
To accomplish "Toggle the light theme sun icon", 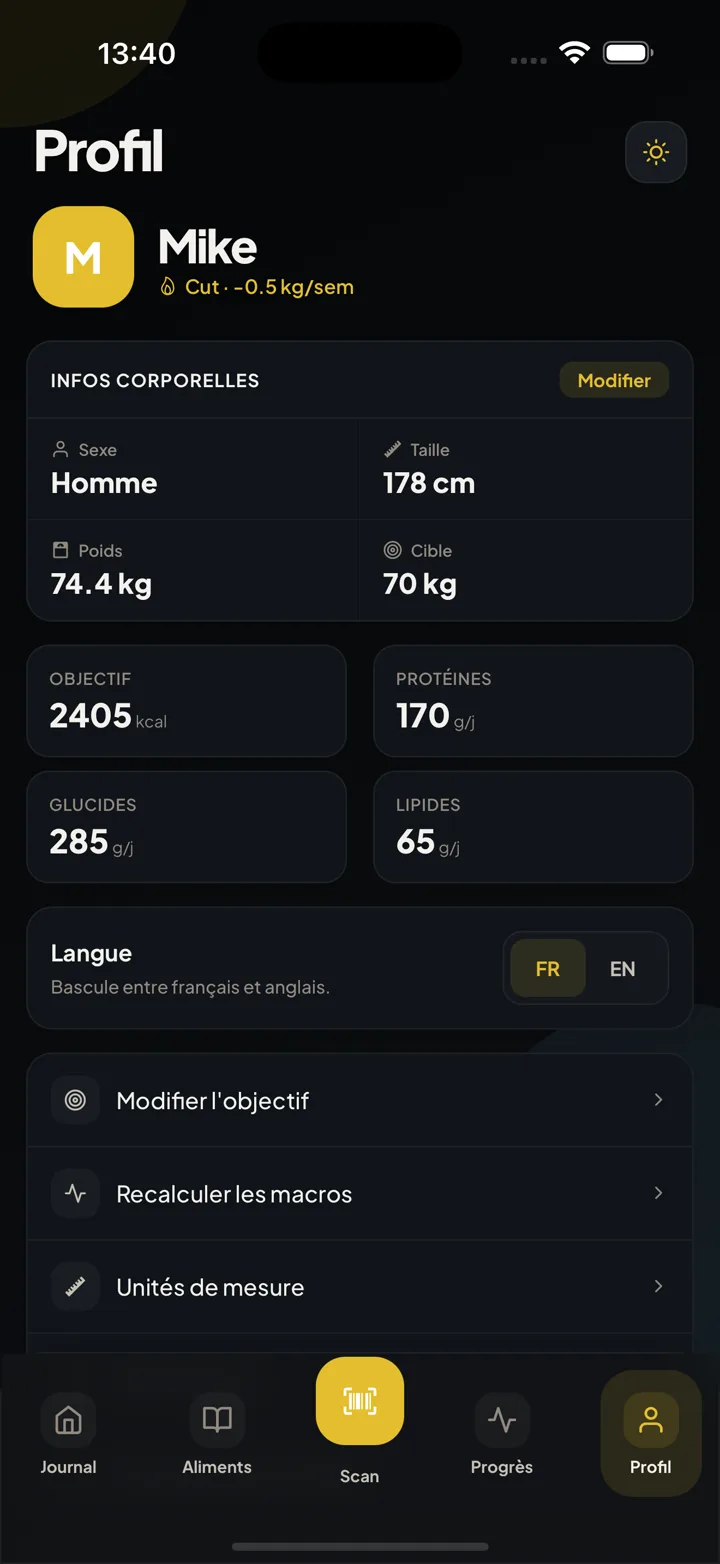I will point(656,152).
